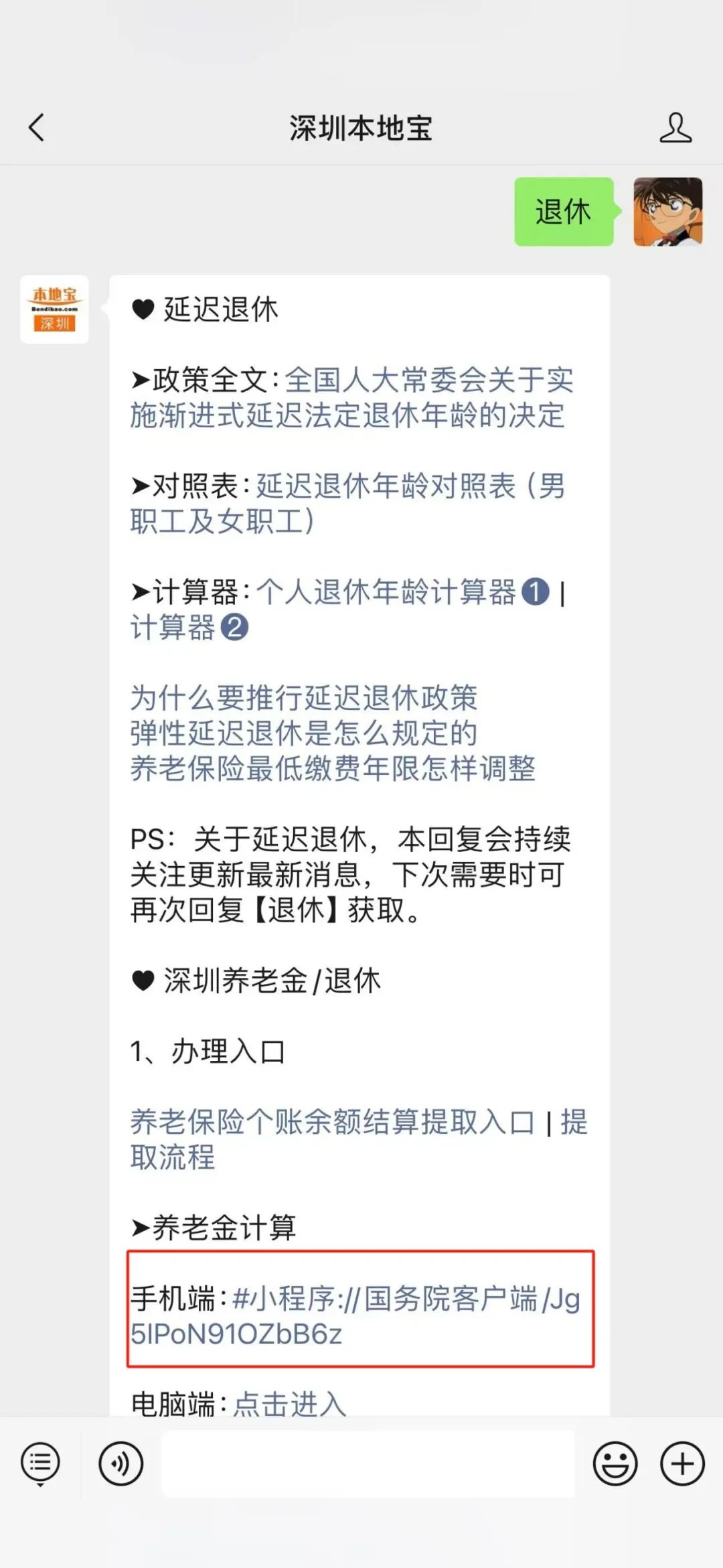Open 弹性延迟退休是怎么规定的 link
Viewport: 723px width, 1568px height.
tap(303, 733)
